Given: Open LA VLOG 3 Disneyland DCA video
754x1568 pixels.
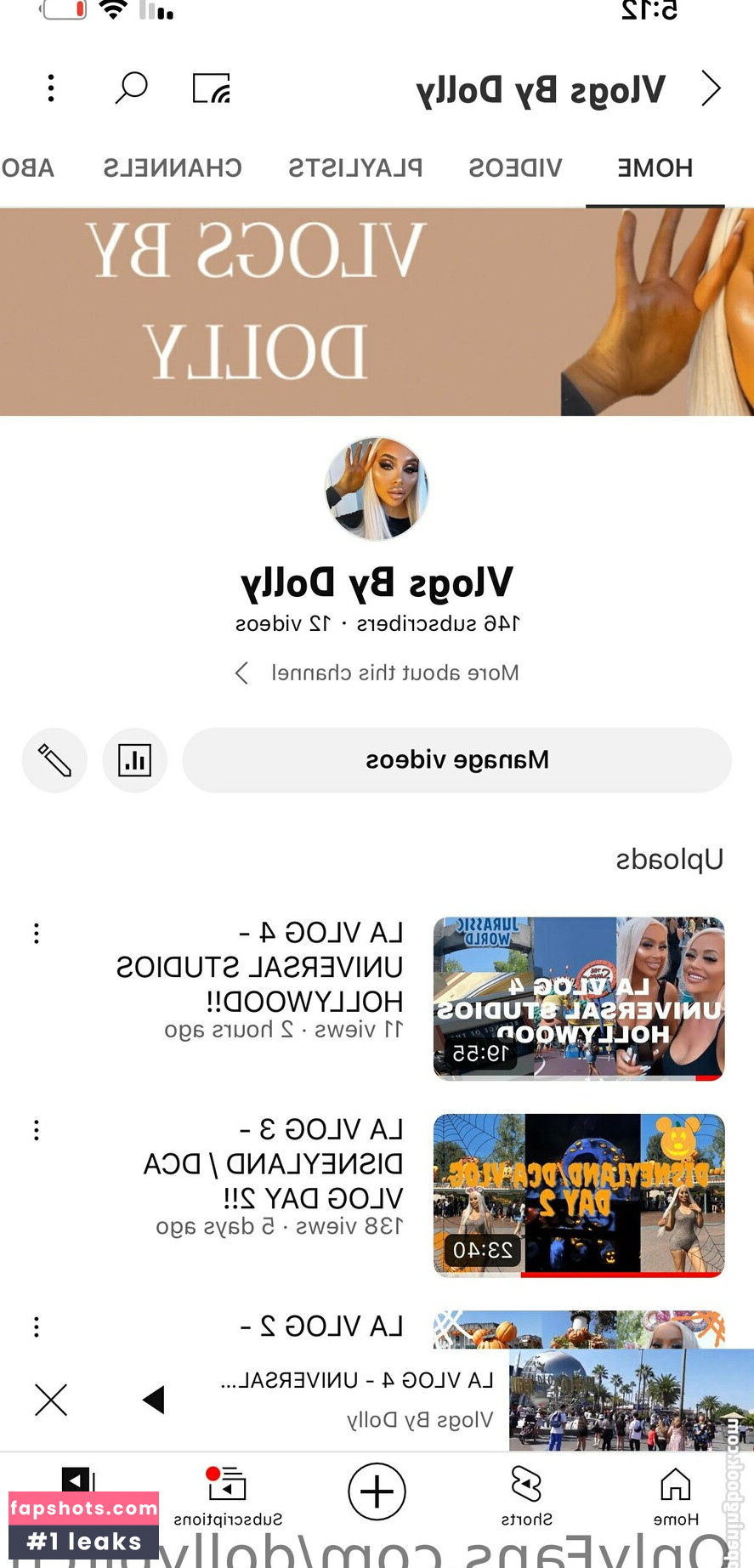Looking at the screenshot, I should pyautogui.click(x=579, y=1195).
